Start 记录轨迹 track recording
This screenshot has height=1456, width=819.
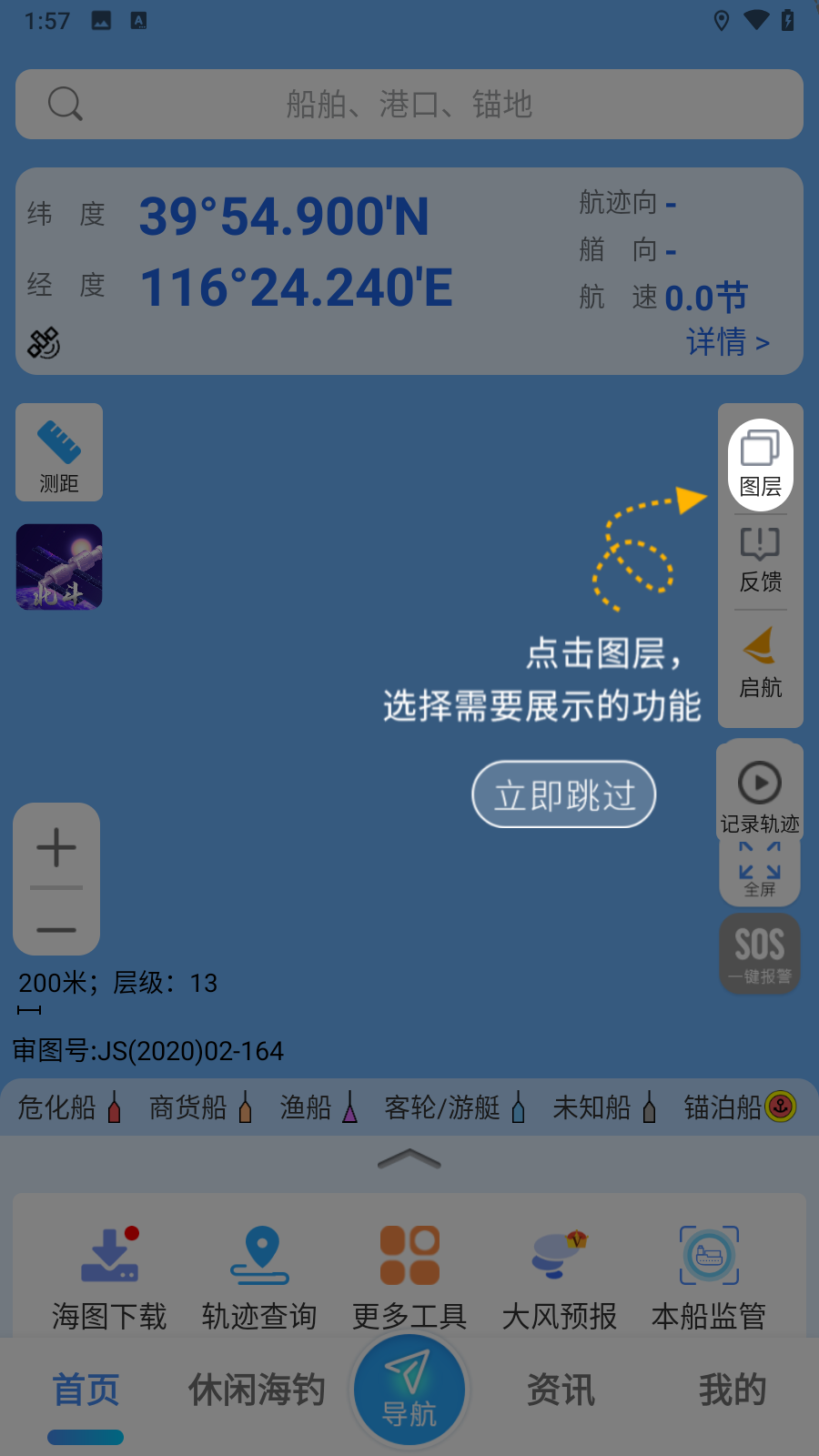tap(760, 794)
